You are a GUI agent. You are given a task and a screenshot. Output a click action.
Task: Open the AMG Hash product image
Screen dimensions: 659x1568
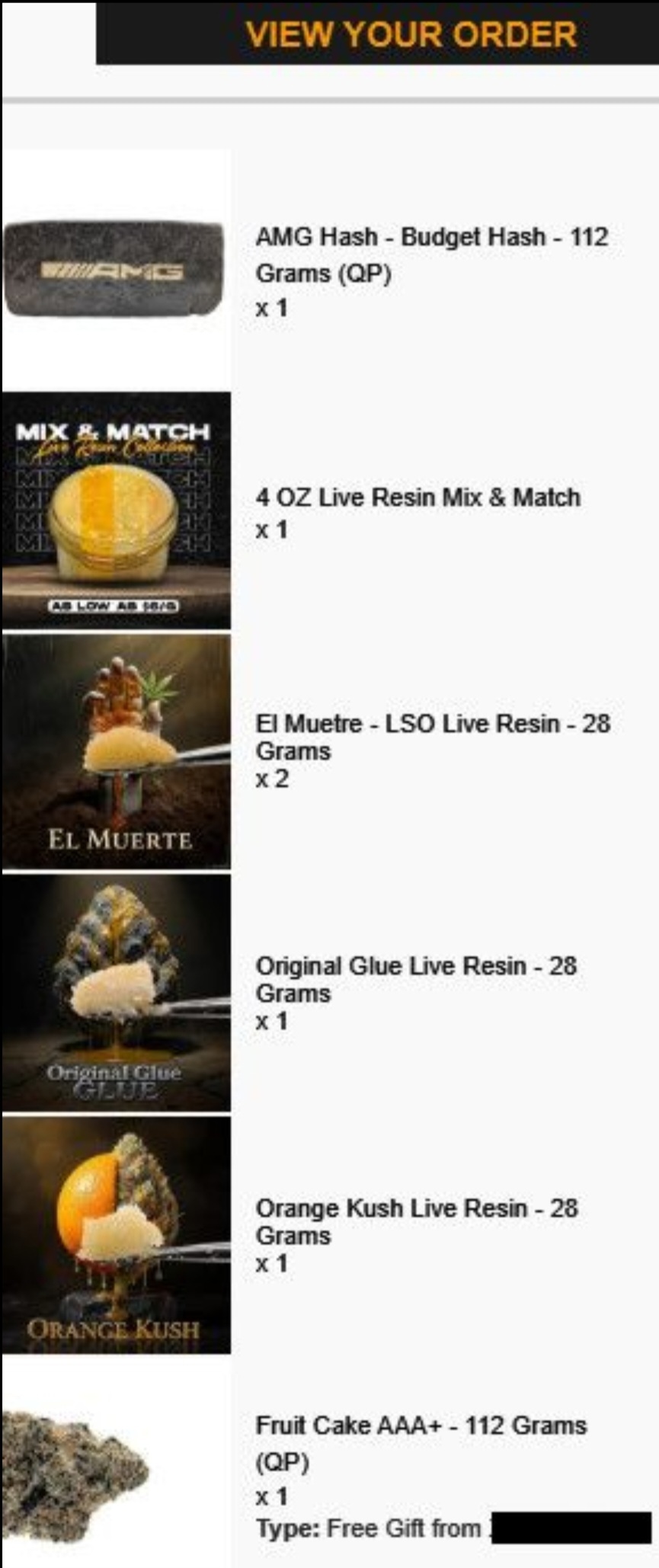click(x=114, y=269)
